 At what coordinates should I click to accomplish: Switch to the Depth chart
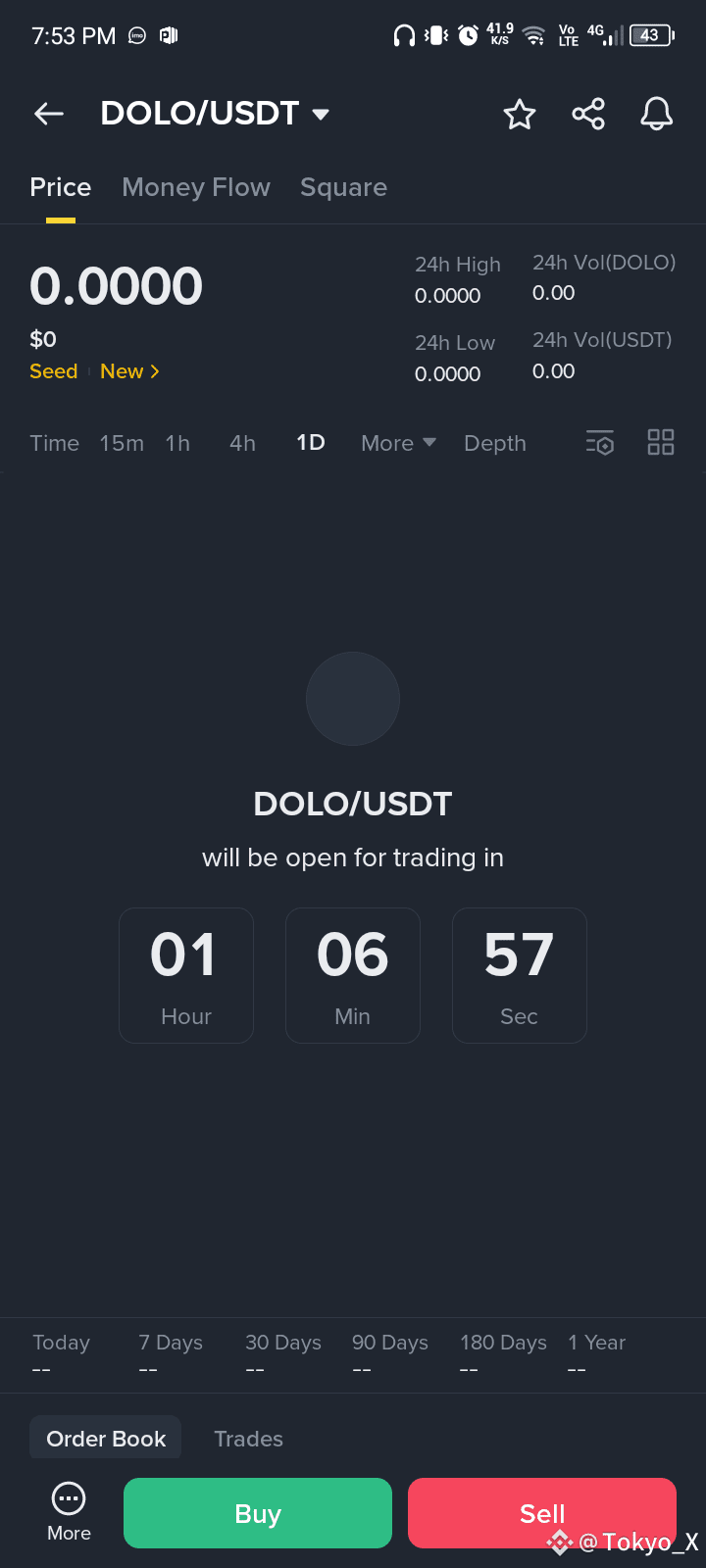[x=495, y=443]
